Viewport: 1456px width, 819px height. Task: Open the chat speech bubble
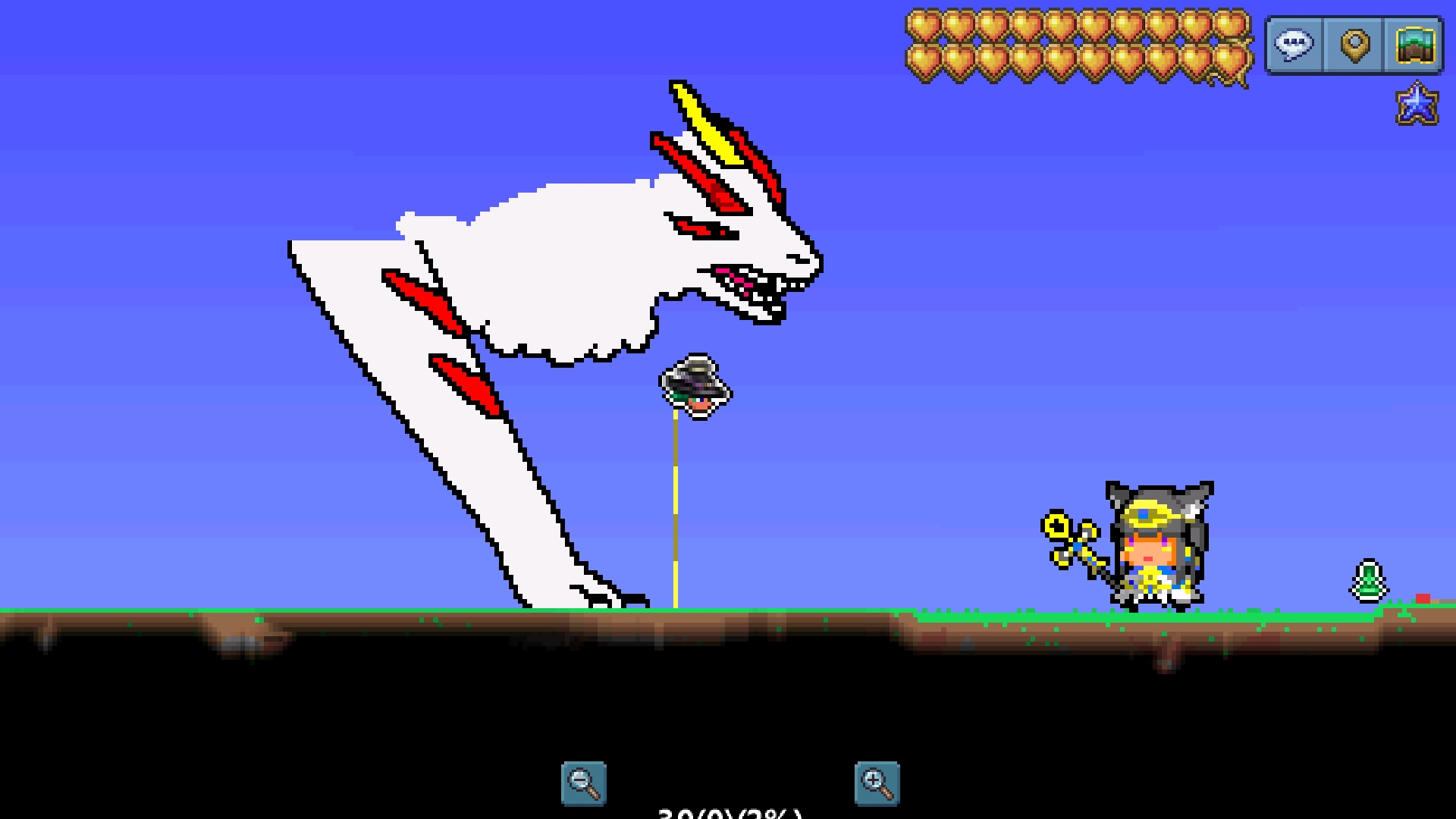point(1294,45)
